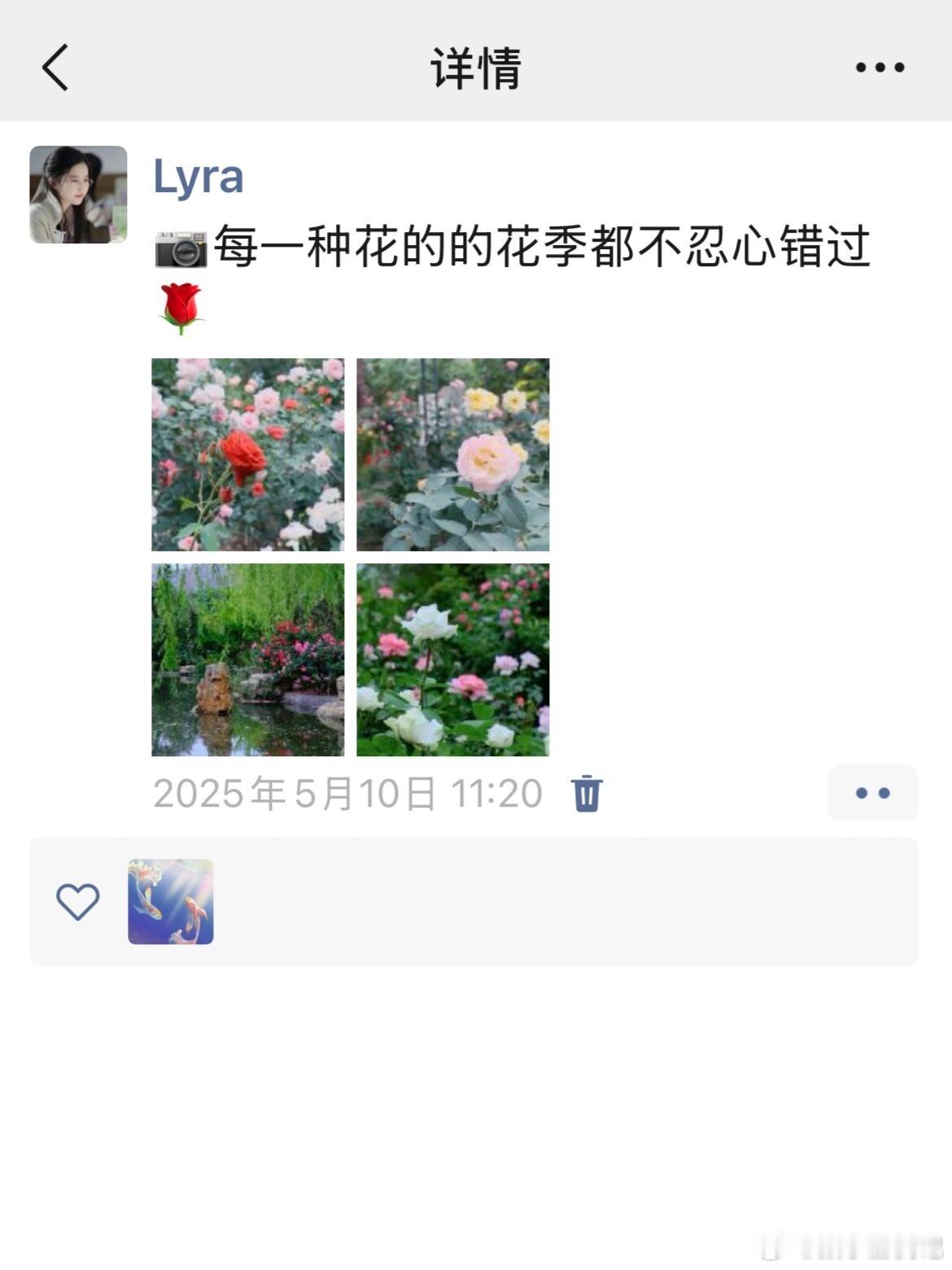Open the username Lyra link

pos(199,177)
